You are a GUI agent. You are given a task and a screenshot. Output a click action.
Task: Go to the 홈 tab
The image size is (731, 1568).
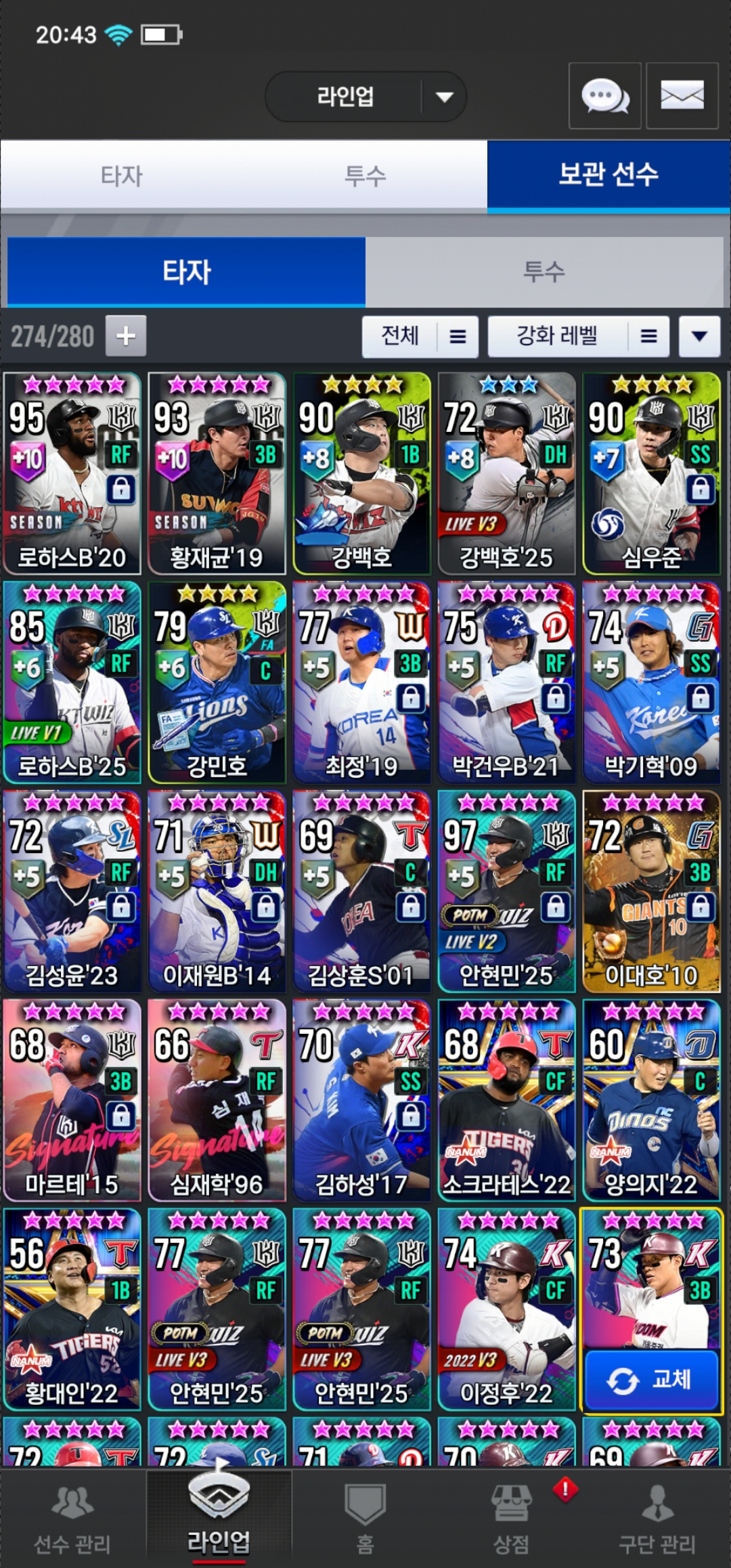tap(365, 1518)
